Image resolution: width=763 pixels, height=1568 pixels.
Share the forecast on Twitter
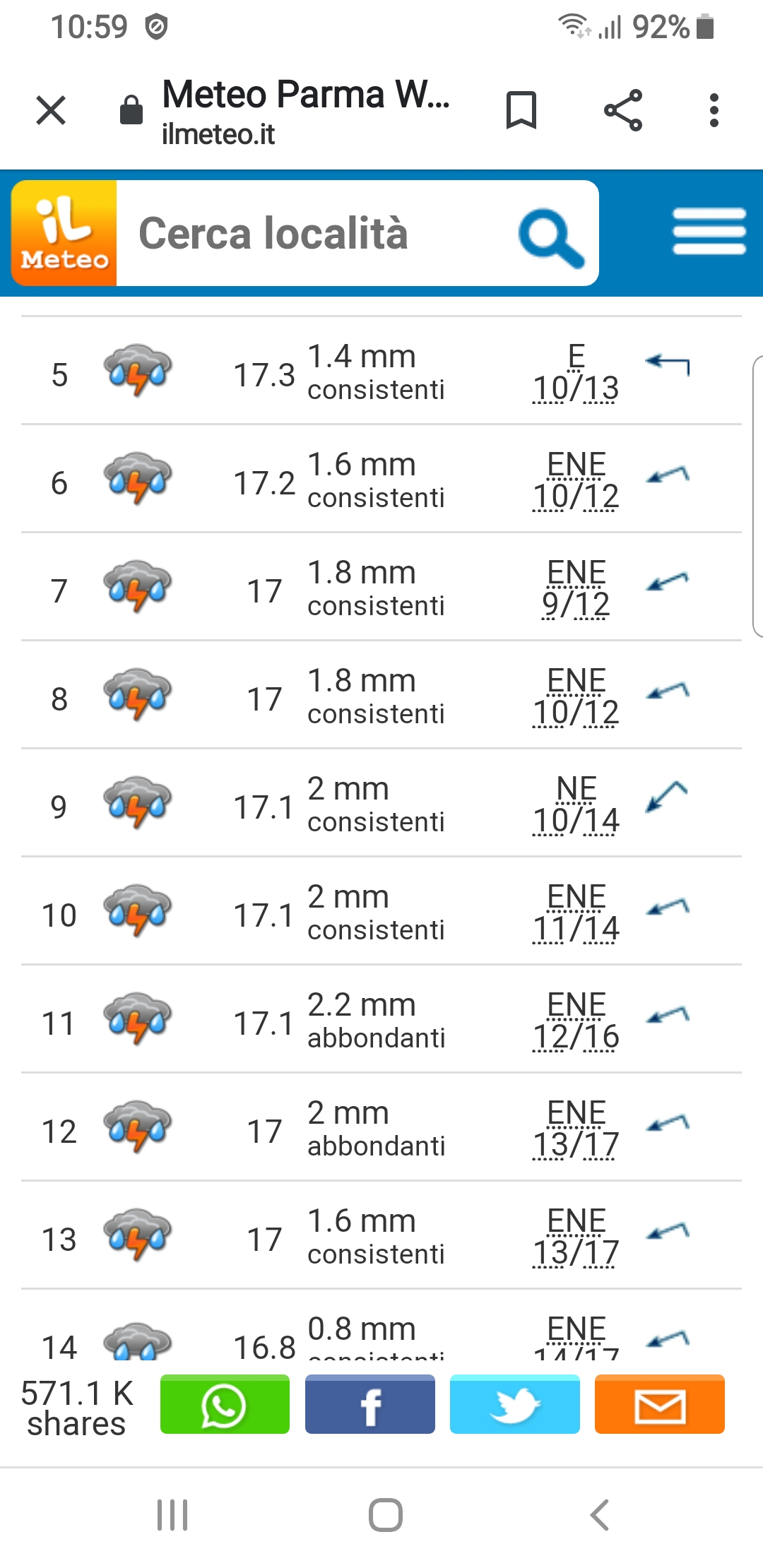pos(515,1404)
